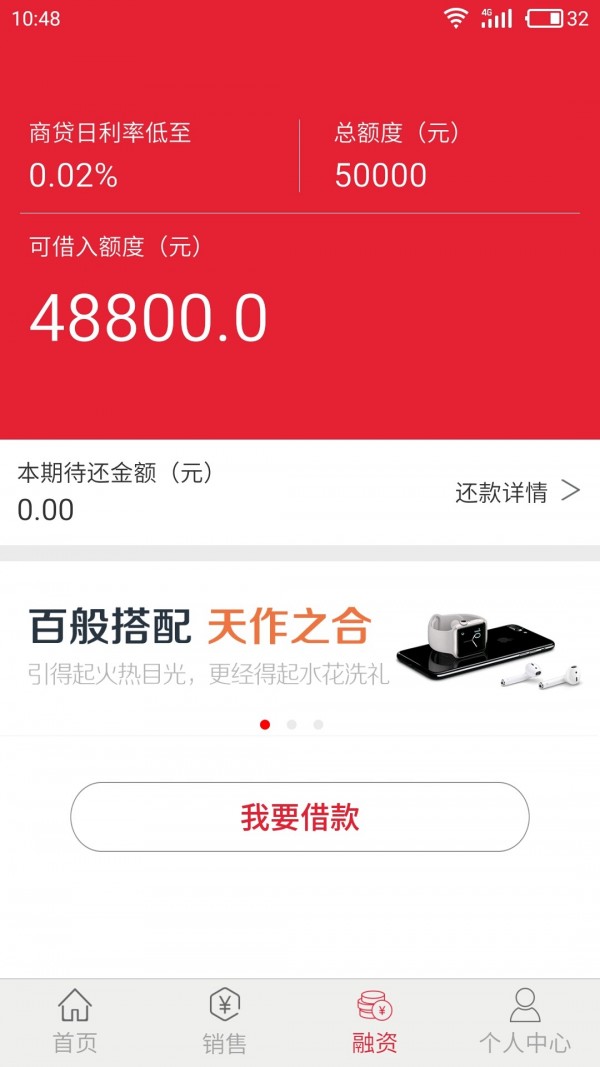Screen dimensions: 600x1067
Task: Select the 融资 tab
Action: tap(375, 1021)
